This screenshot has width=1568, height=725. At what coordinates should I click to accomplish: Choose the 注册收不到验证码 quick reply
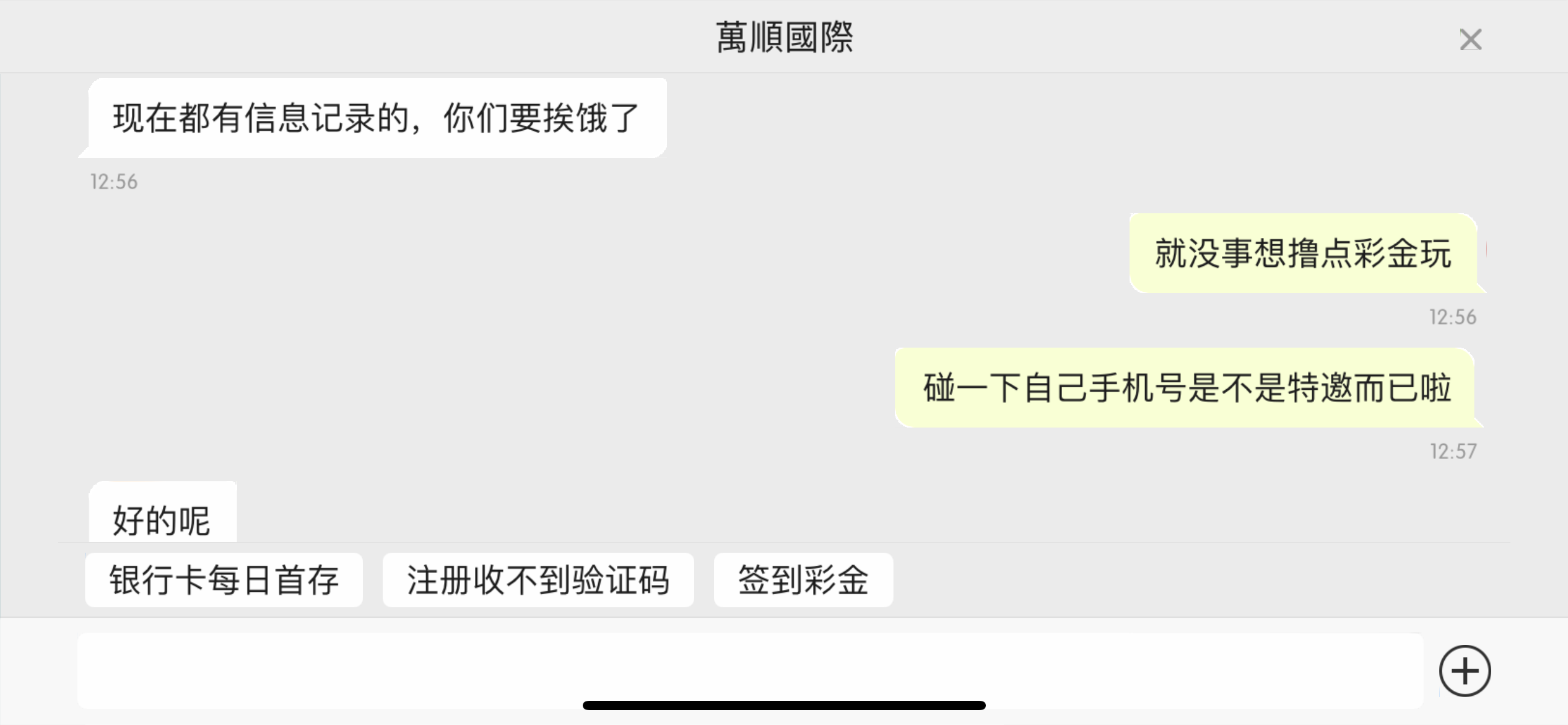pyautogui.click(x=538, y=580)
